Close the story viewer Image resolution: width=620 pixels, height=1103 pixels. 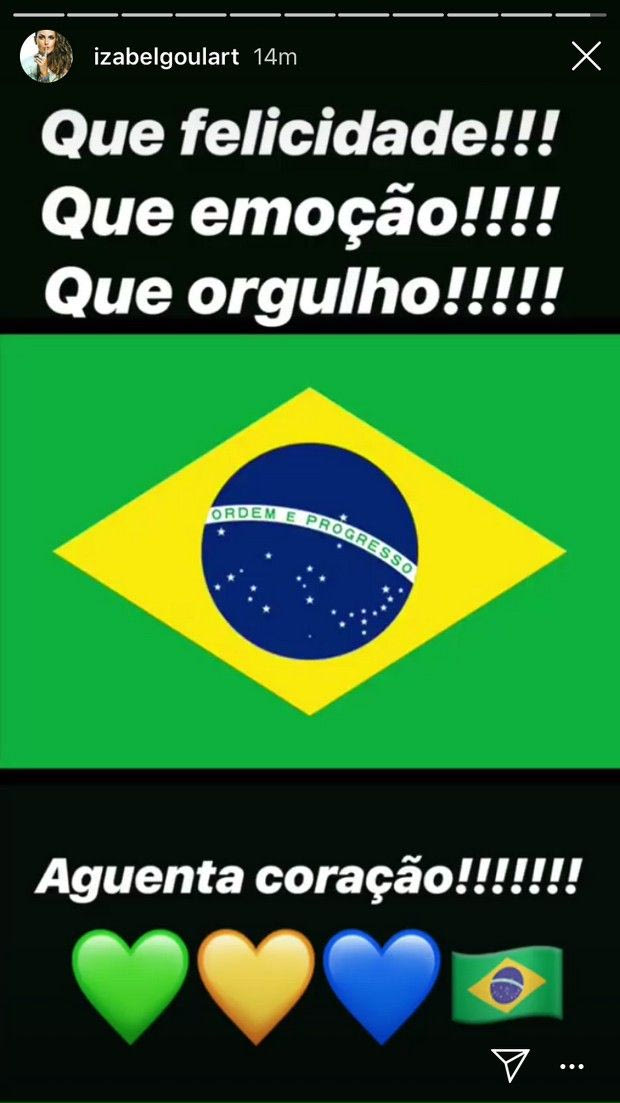pyautogui.click(x=585, y=56)
